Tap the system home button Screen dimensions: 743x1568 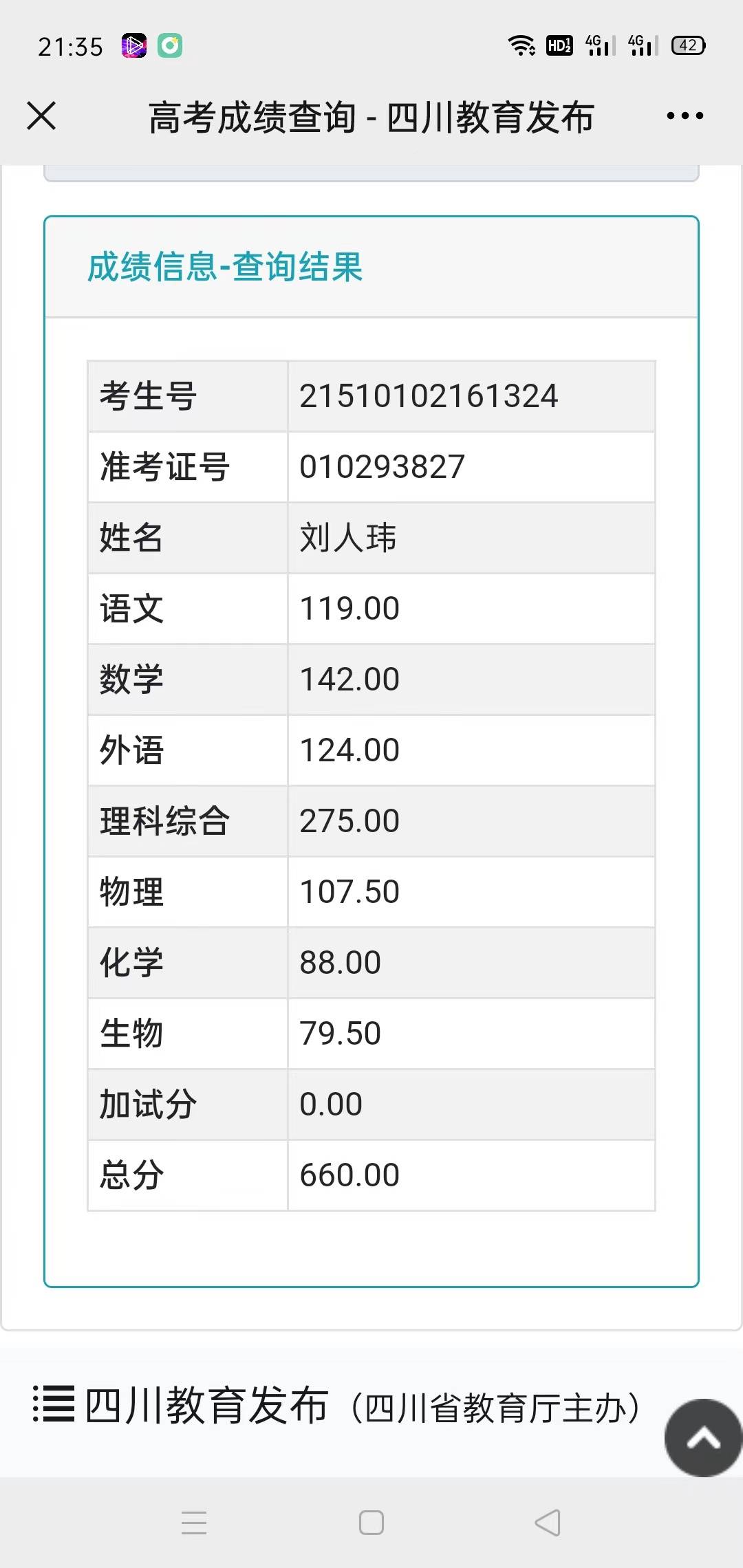click(371, 1523)
